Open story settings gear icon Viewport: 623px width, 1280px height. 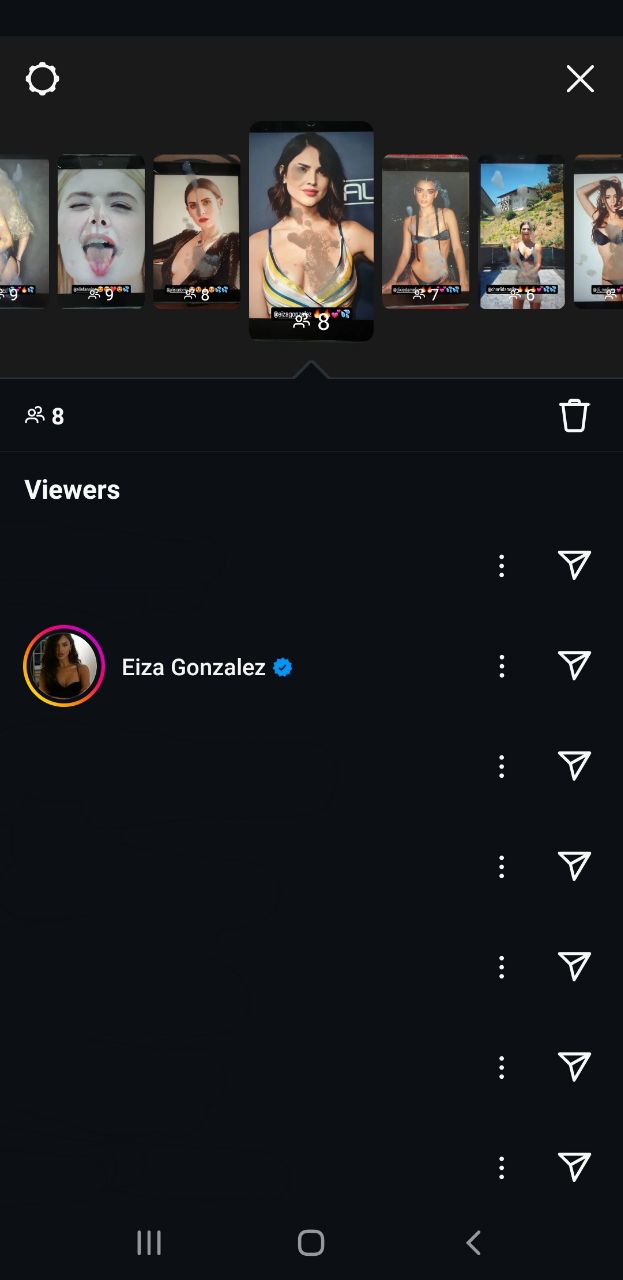pos(42,79)
